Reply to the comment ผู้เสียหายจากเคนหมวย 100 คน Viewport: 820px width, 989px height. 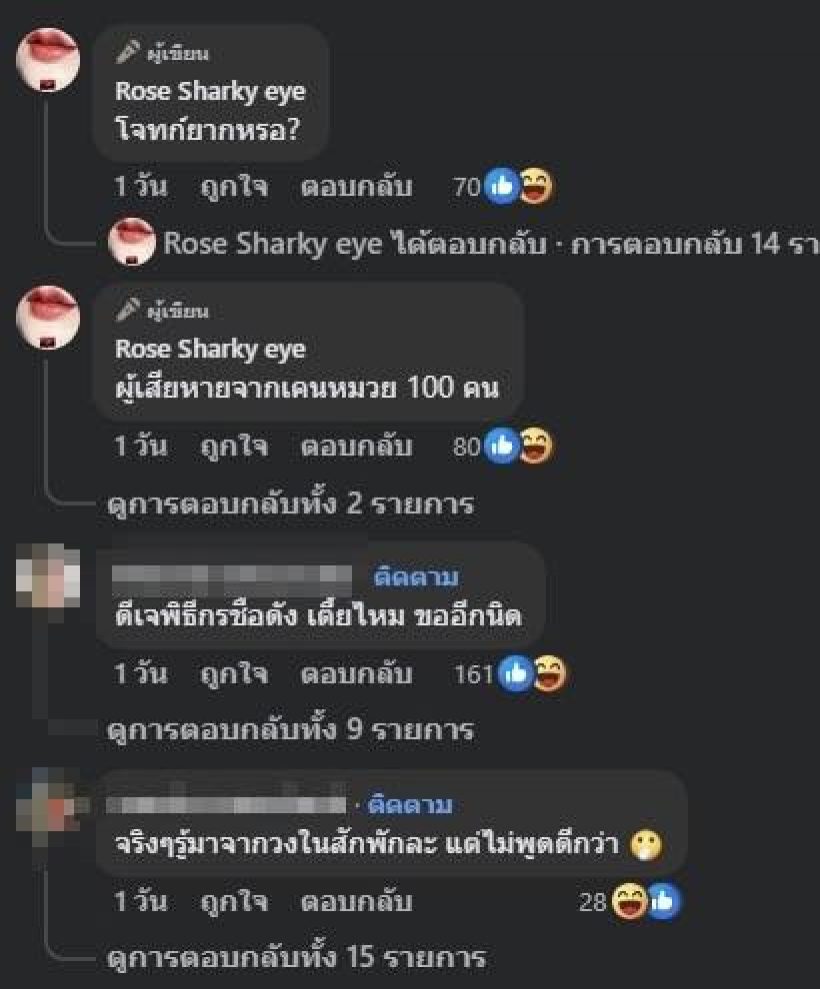[356, 446]
